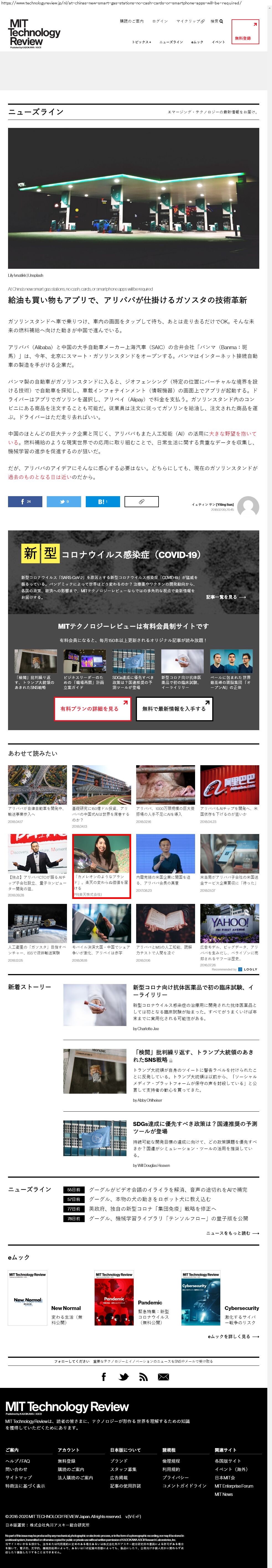Open ヘルプ/FAQ in the footer

18,1460
